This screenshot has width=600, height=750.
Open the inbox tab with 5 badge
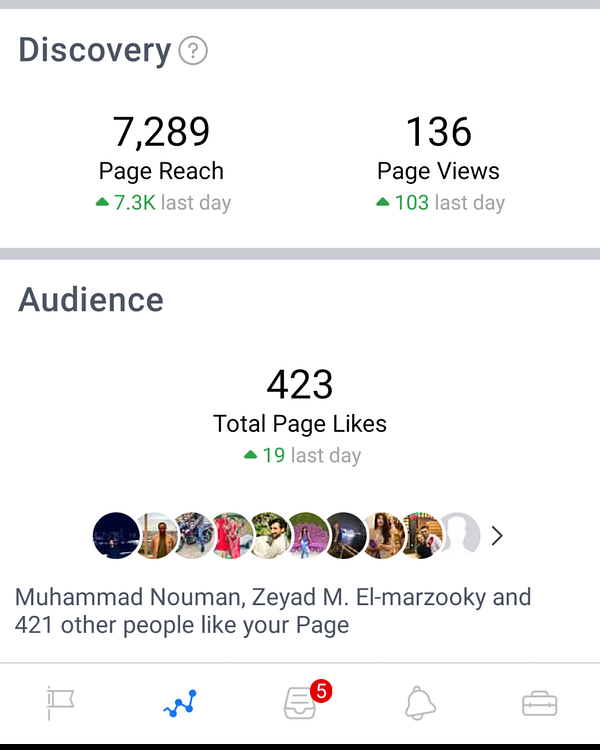pyautogui.click(x=300, y=703)
